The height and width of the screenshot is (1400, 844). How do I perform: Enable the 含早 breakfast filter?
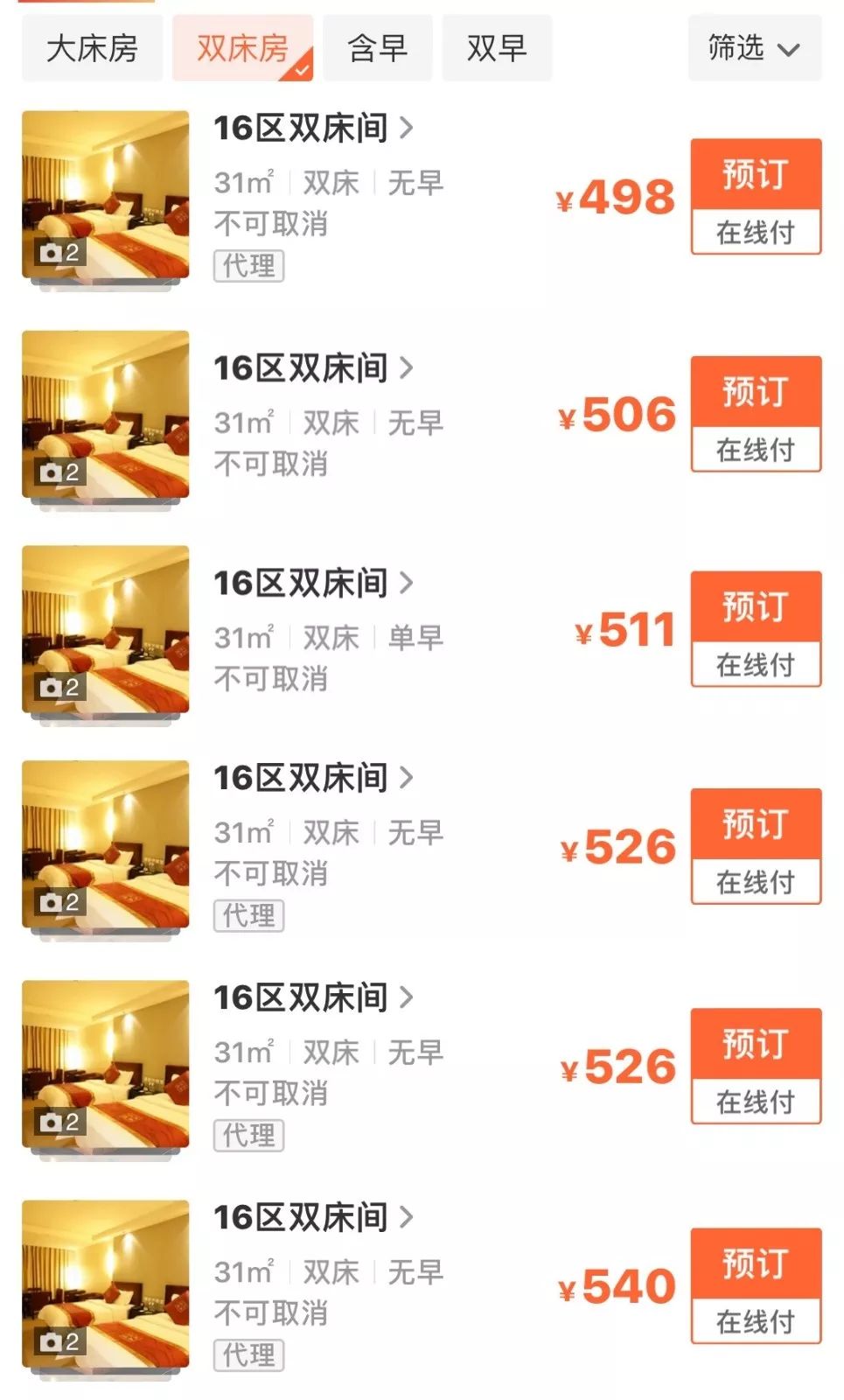(x=378, y=49)
